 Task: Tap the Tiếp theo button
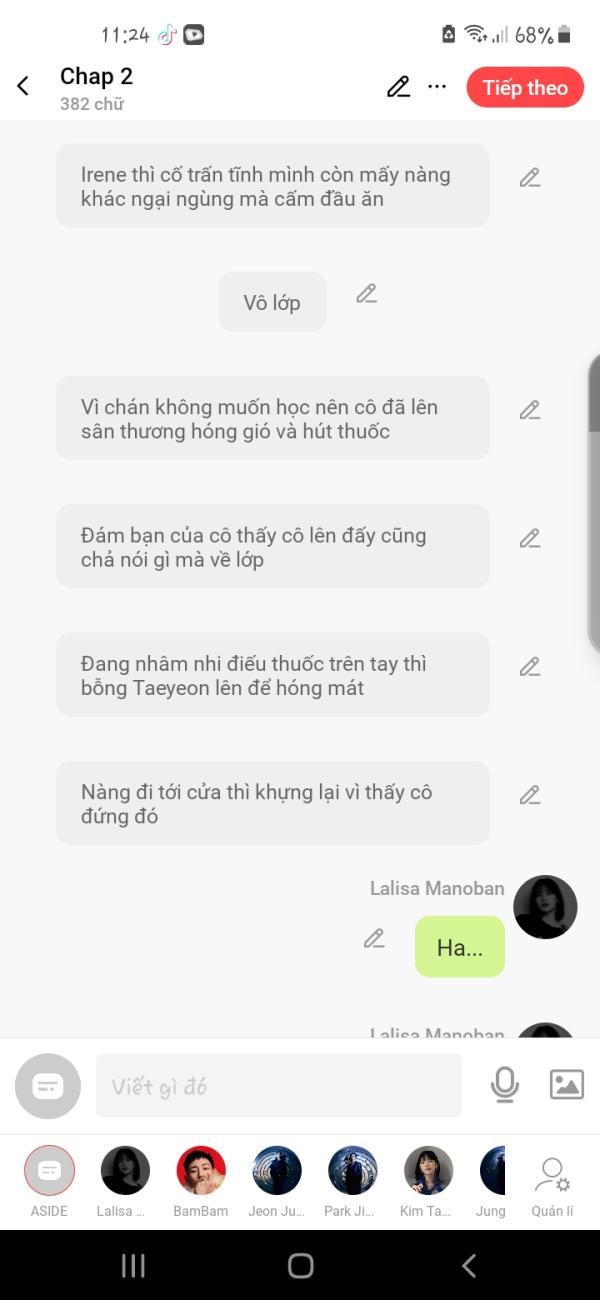coord(525,87)
